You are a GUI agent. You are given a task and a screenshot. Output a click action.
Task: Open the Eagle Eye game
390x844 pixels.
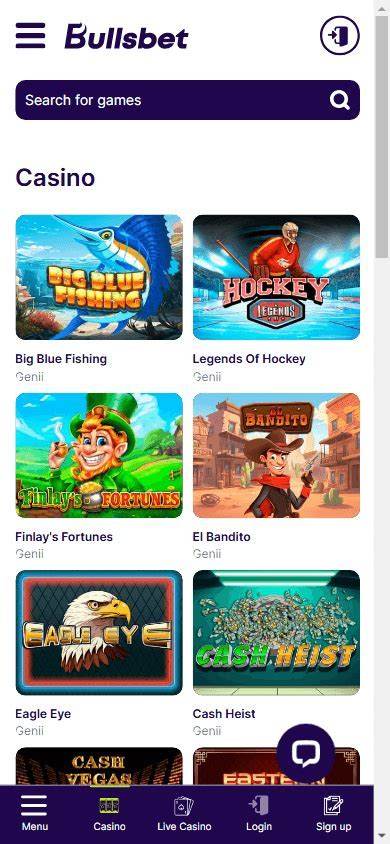tap(99, 632)
